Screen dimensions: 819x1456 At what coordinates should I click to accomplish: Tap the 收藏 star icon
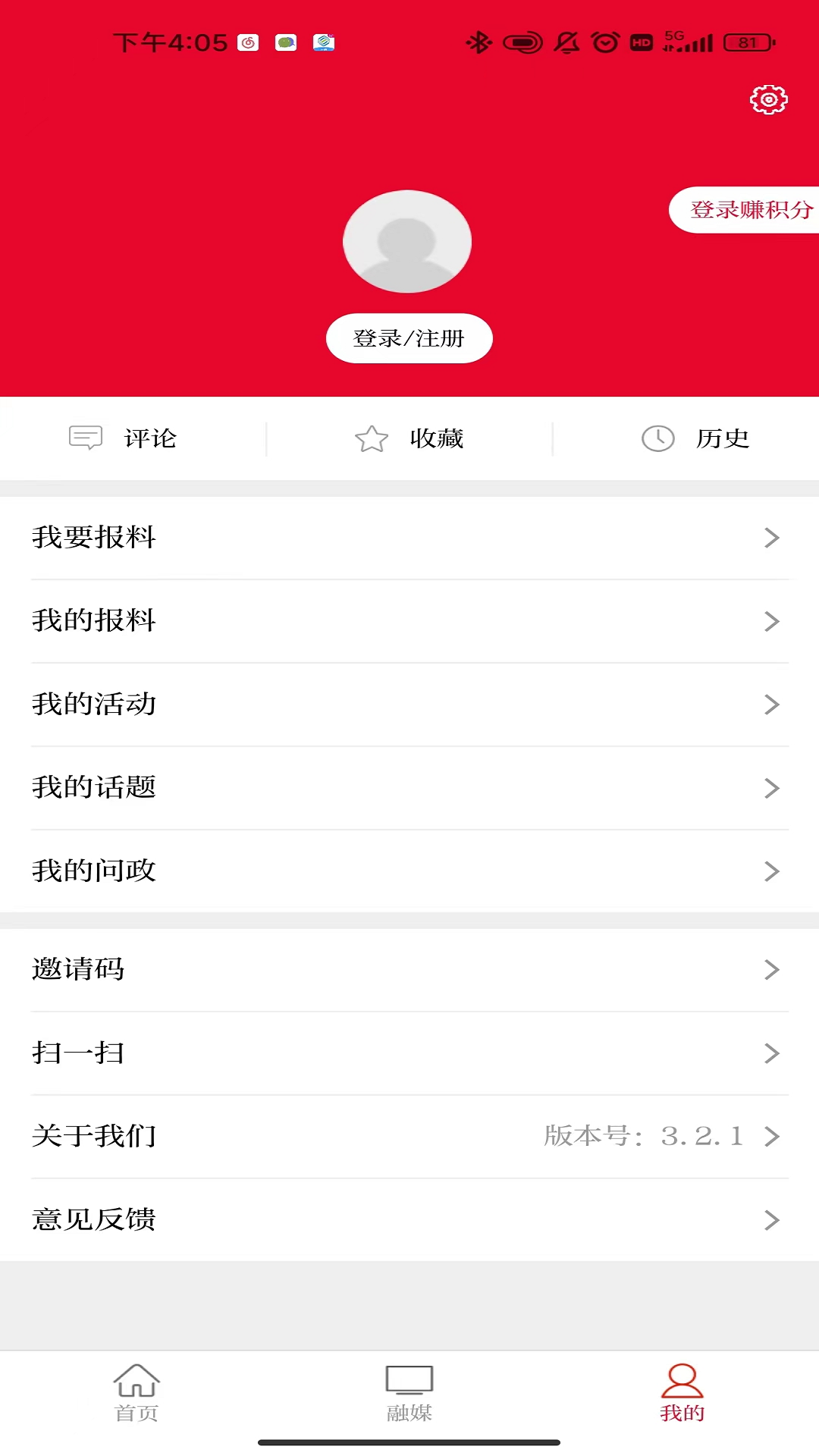(x=371, y=438)
